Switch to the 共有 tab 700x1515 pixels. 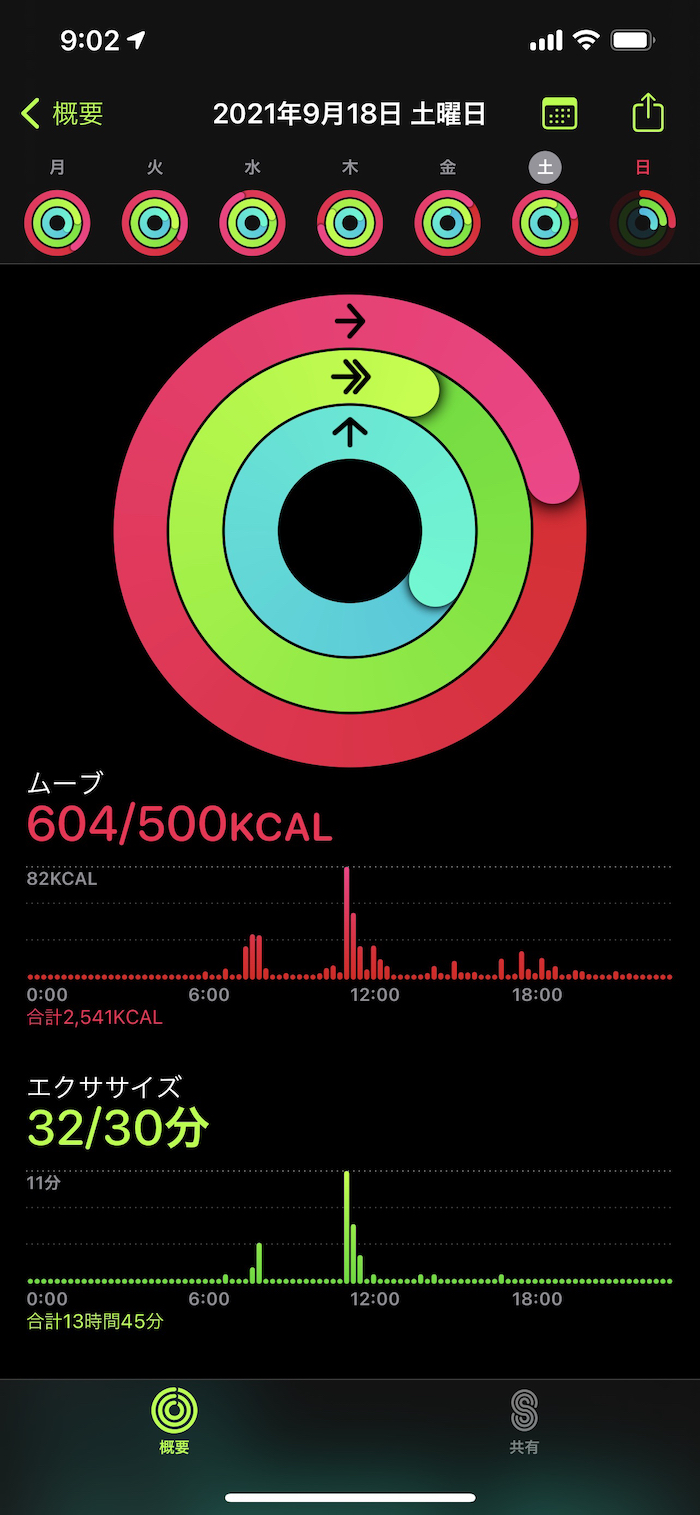coord(524,1421)
